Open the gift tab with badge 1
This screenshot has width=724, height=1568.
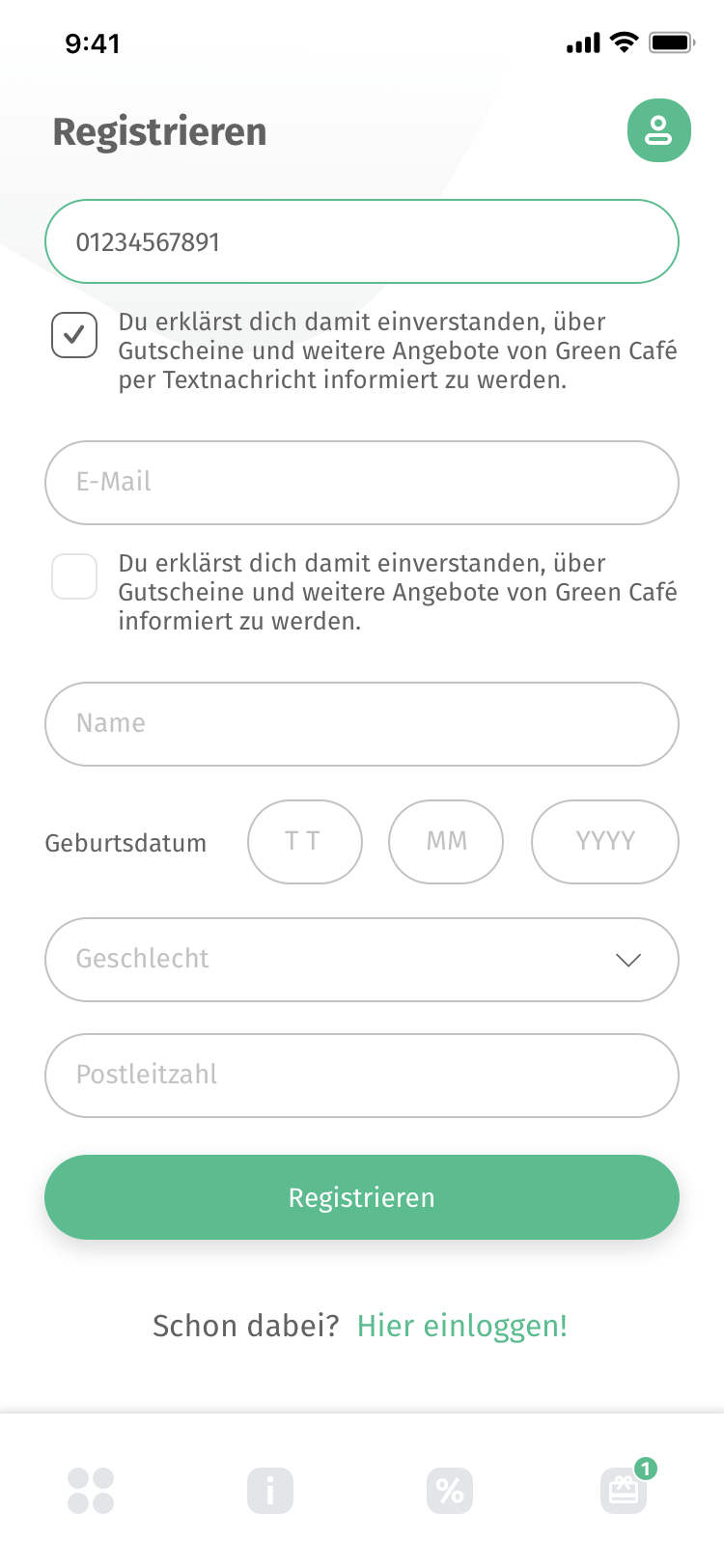pos(625,1490)
